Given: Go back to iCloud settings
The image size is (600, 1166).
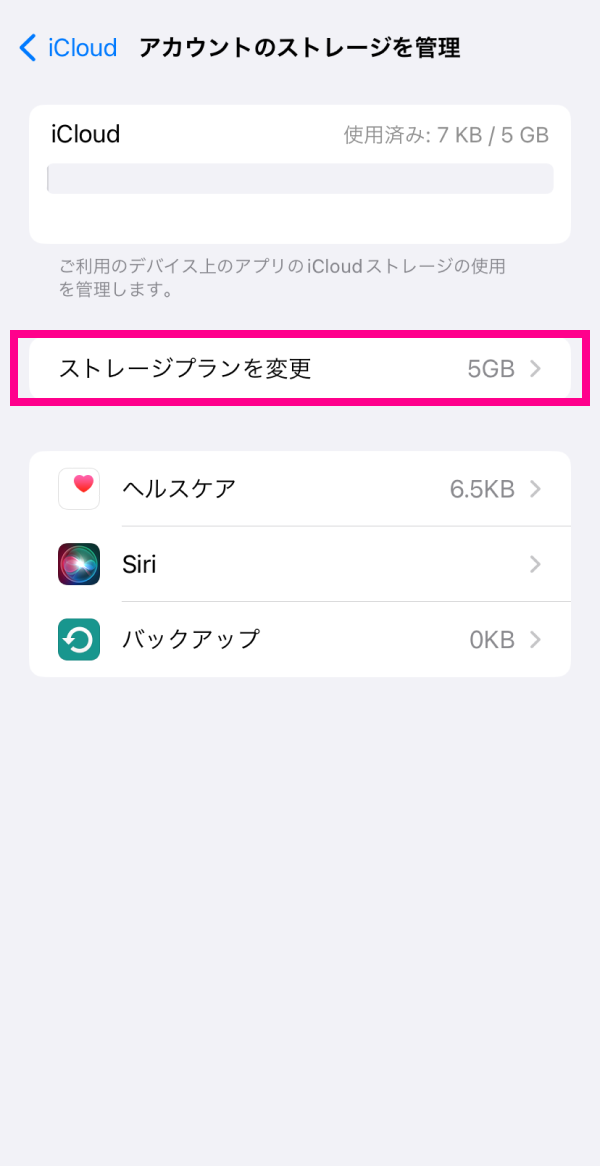Looking at the screenshot, I should pos(68,48).
